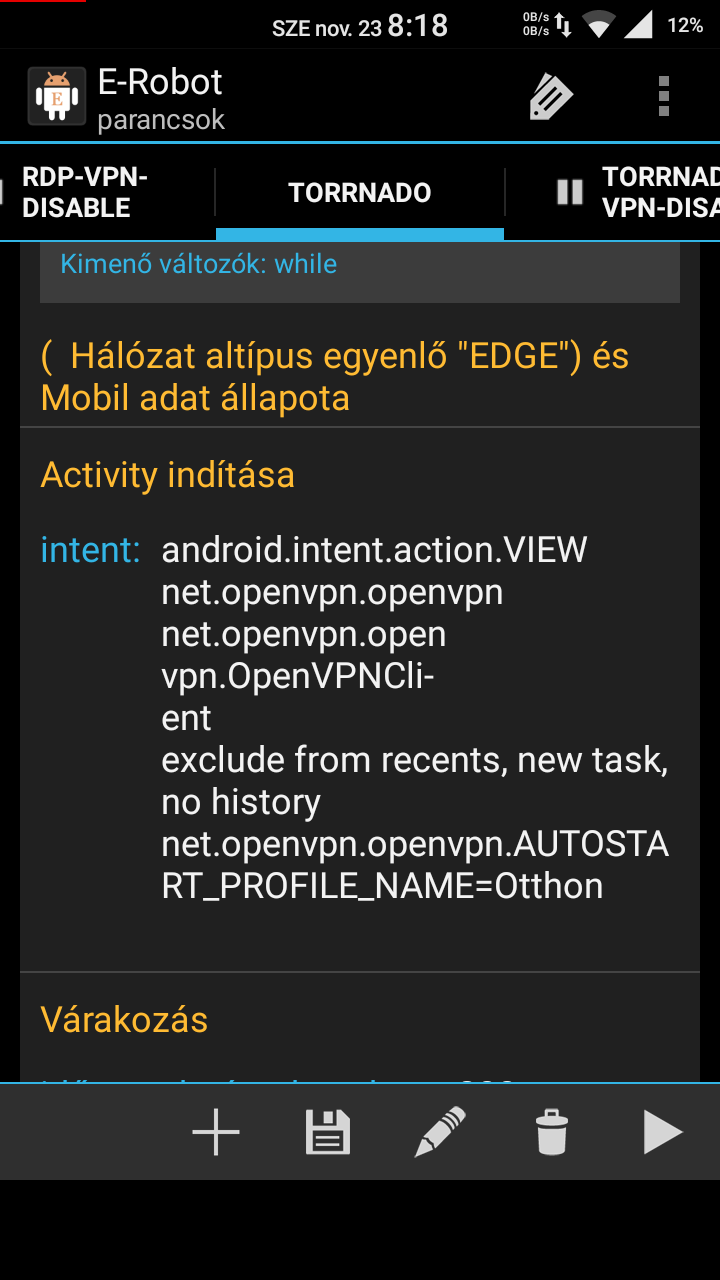Open the Activity indítása action
Screen dimensions: 720x1280
click(360, 700)
